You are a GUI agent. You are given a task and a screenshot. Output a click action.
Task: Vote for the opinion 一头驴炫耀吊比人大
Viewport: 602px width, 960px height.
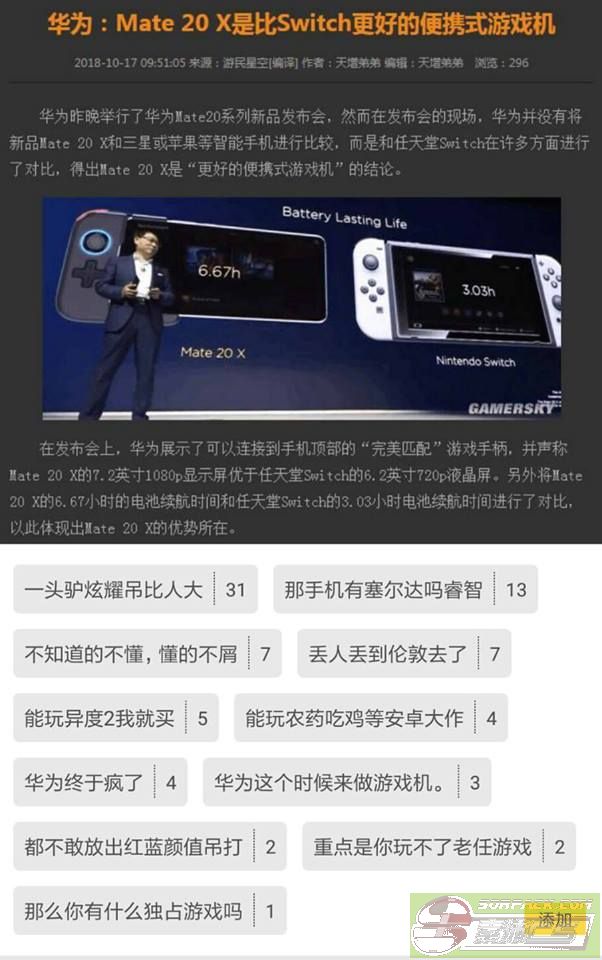coord(135,590)
